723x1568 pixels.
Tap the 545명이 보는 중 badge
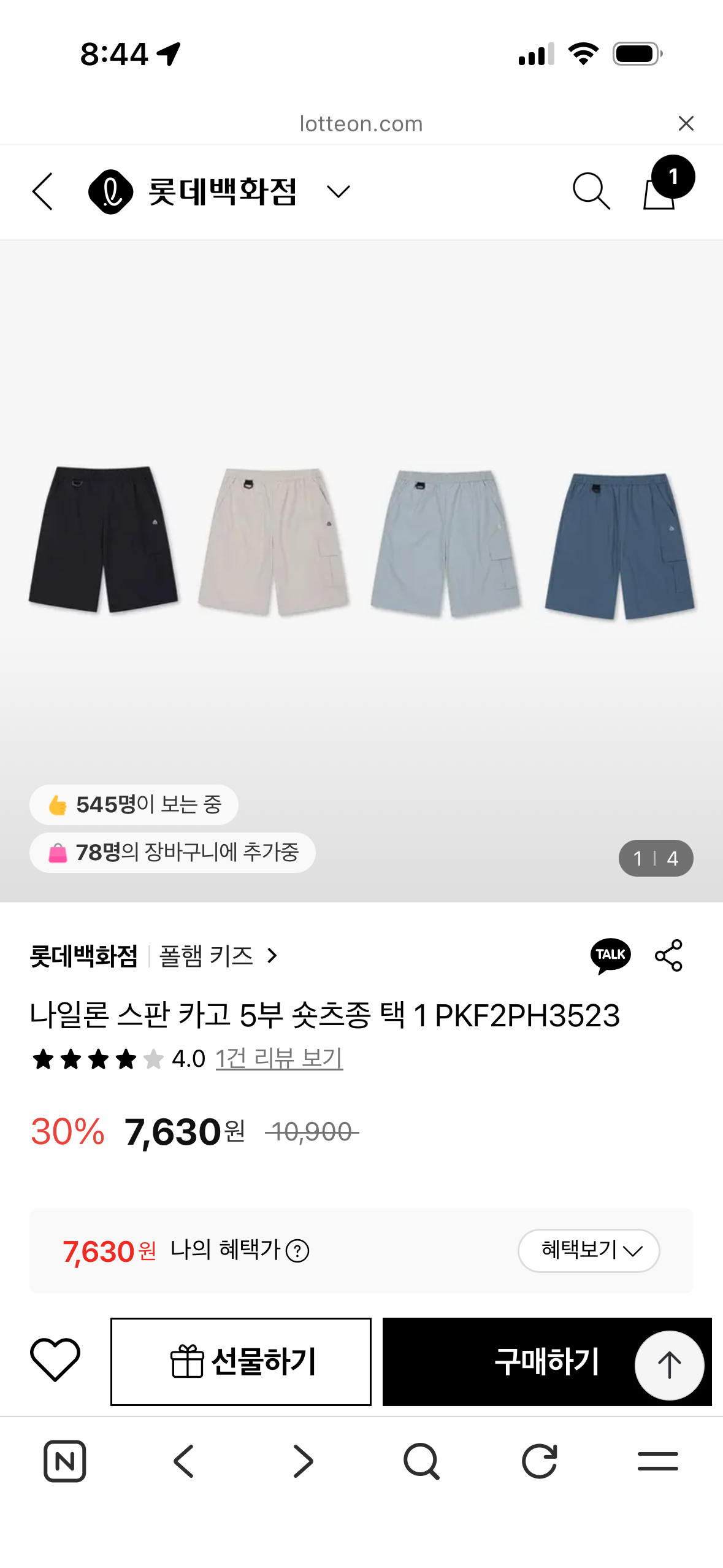(134, 805)
